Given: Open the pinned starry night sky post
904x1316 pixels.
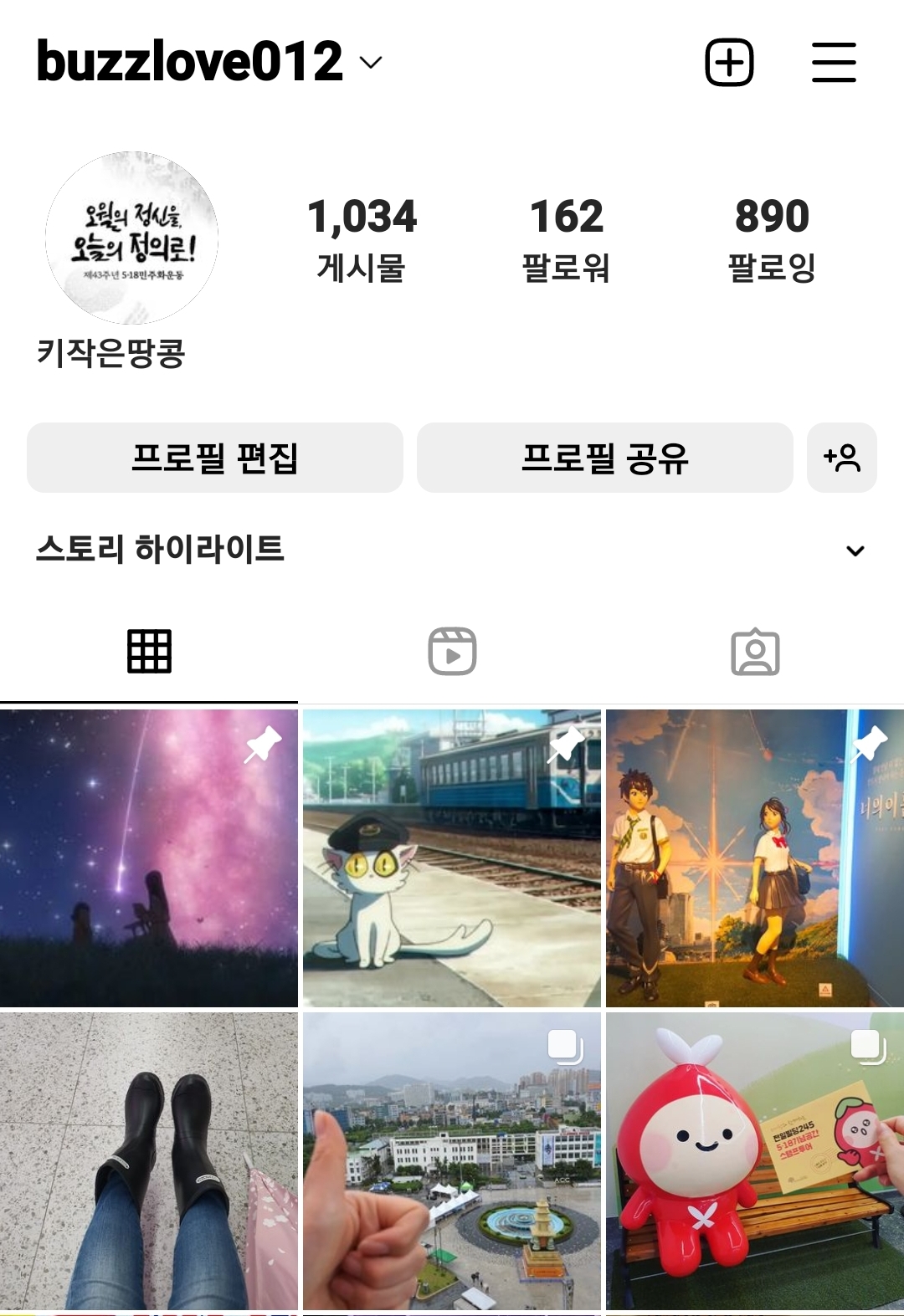Looking at the screenshot, I should point(149,858).
